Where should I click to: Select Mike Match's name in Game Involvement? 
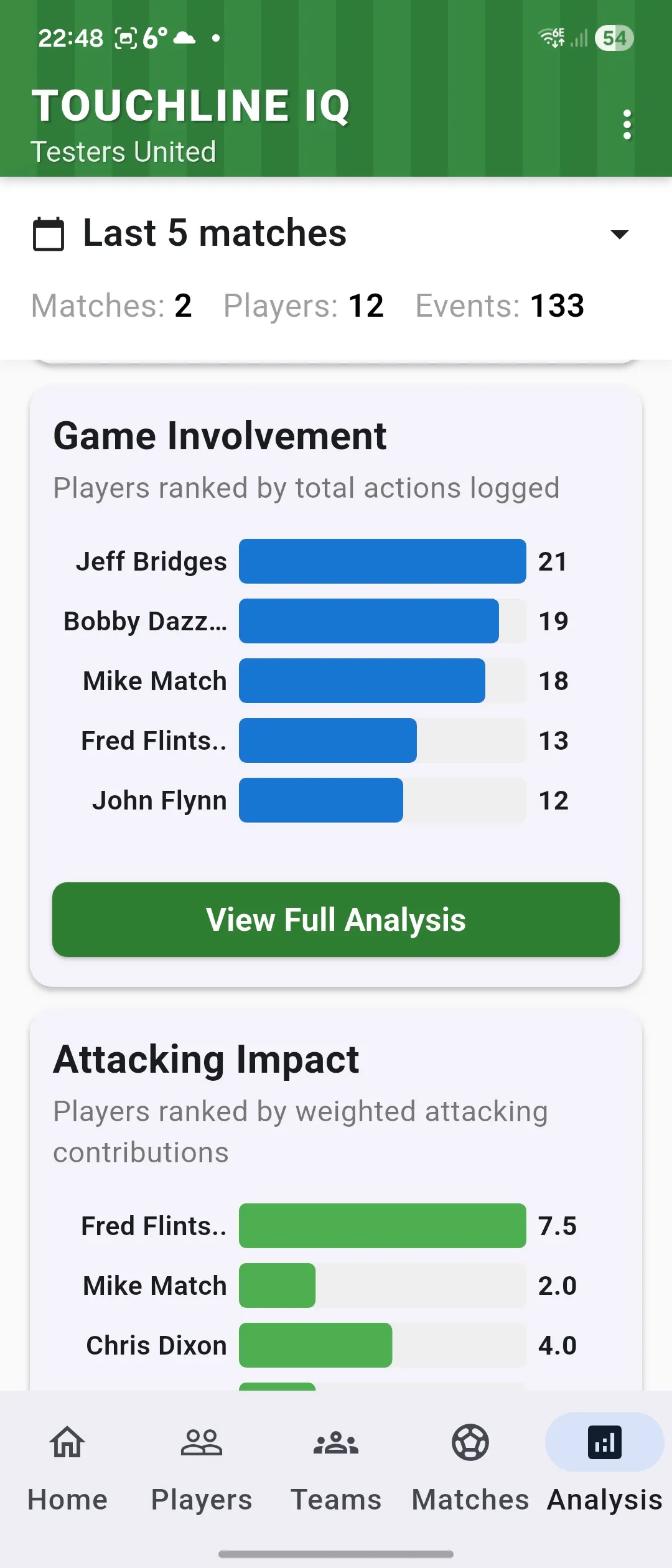tap(153, 680)
